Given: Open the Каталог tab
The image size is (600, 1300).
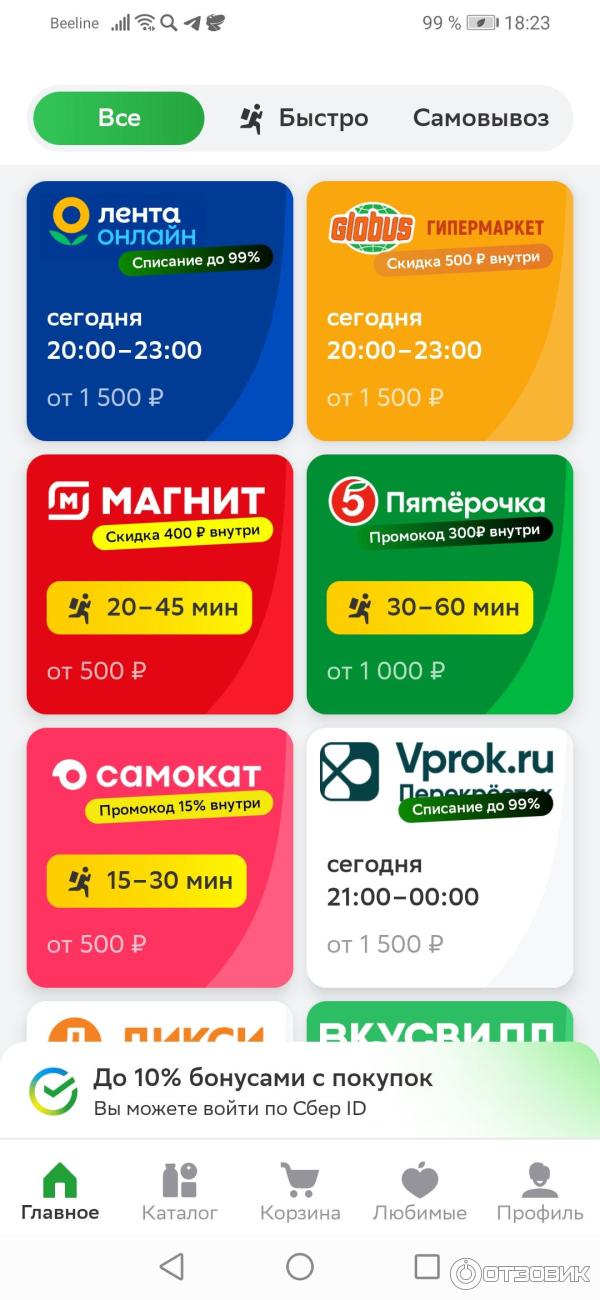Looking at the screenshot, I should pos(180,1191).
